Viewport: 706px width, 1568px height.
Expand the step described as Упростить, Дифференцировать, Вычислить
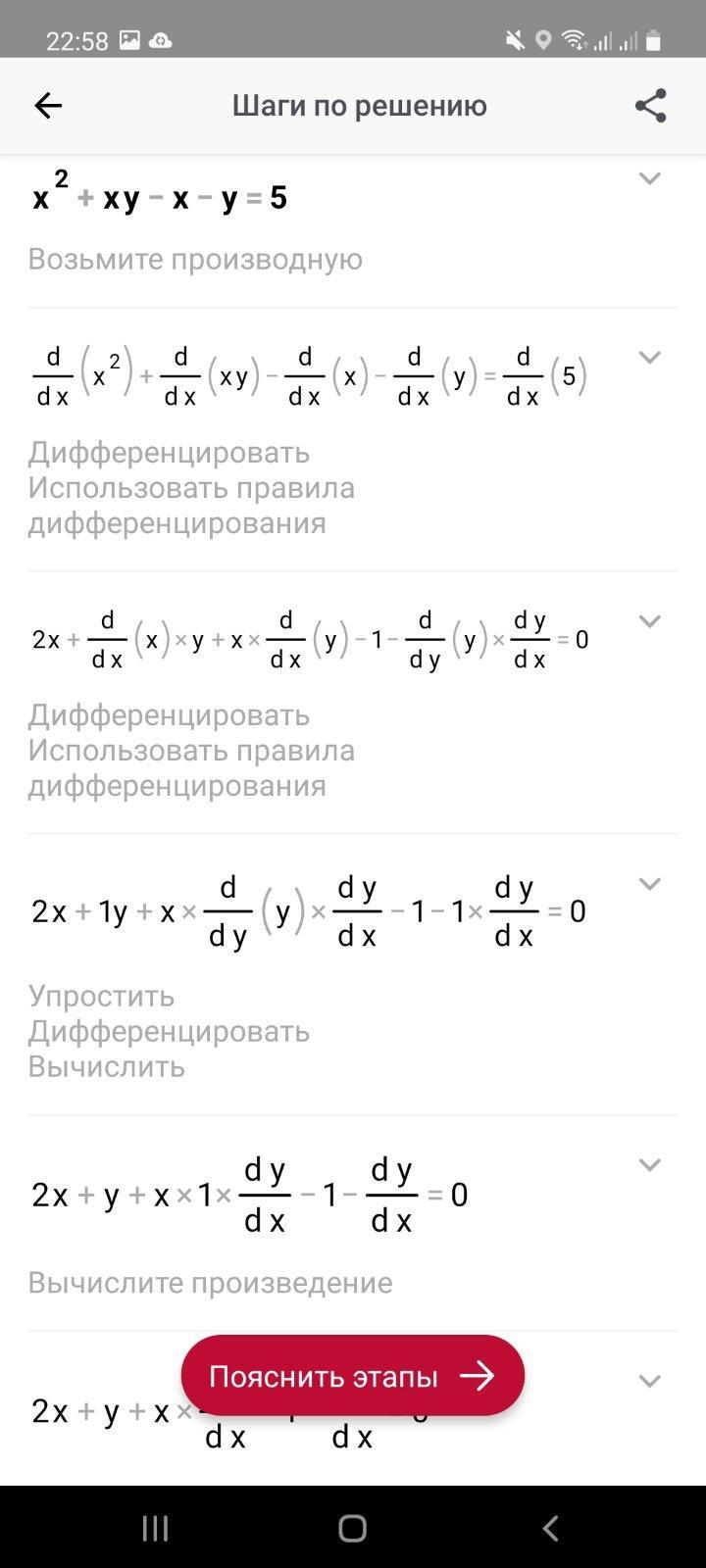[649, 884]
